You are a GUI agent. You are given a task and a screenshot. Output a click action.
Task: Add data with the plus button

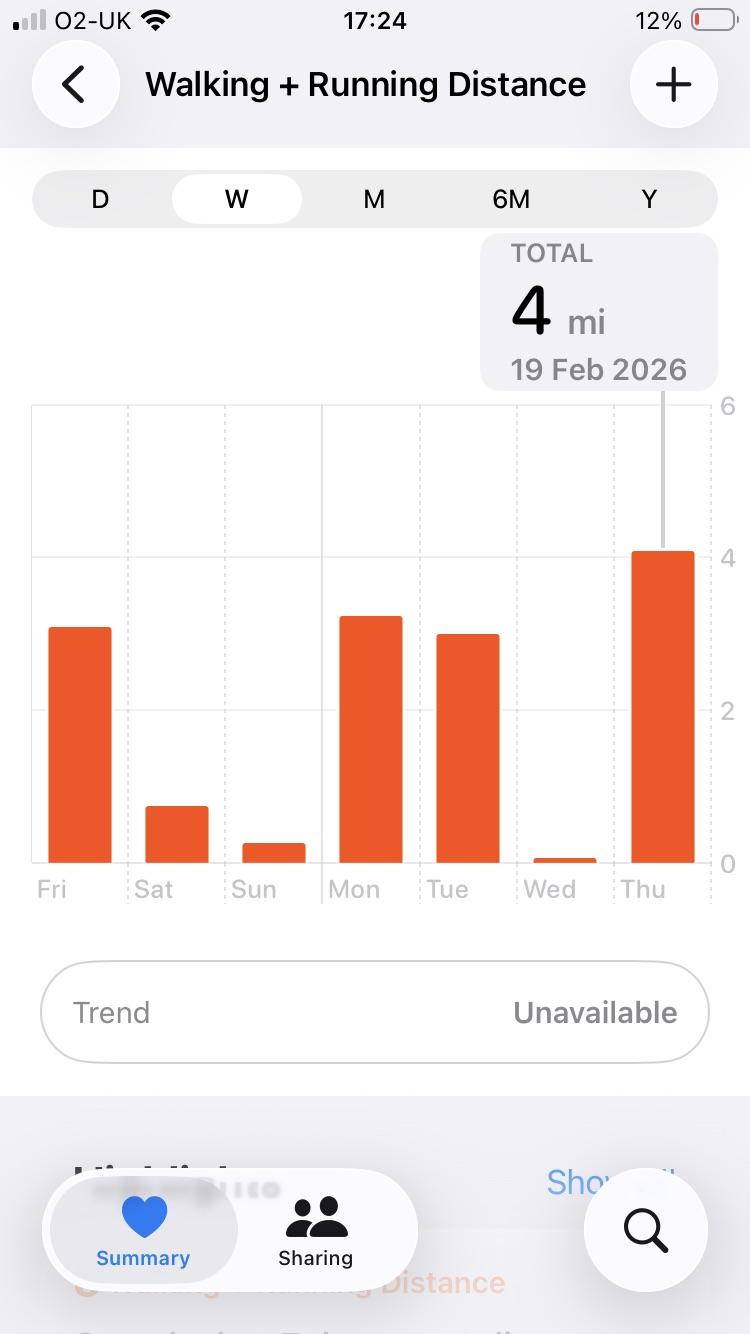coord(673,85)
